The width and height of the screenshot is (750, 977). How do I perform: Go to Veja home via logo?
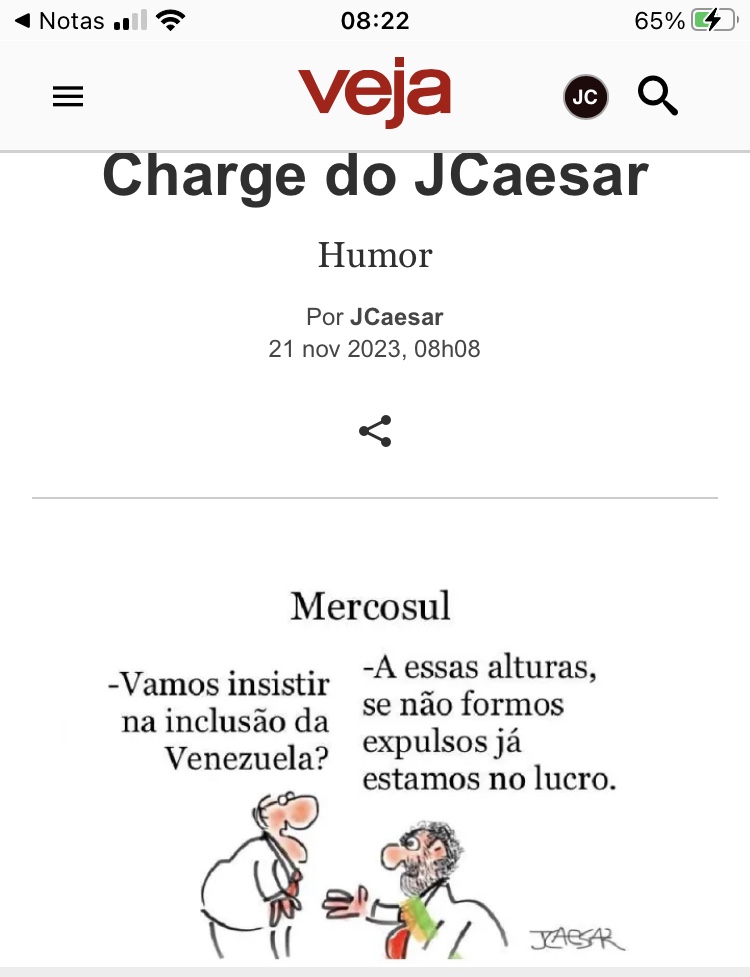374,95
